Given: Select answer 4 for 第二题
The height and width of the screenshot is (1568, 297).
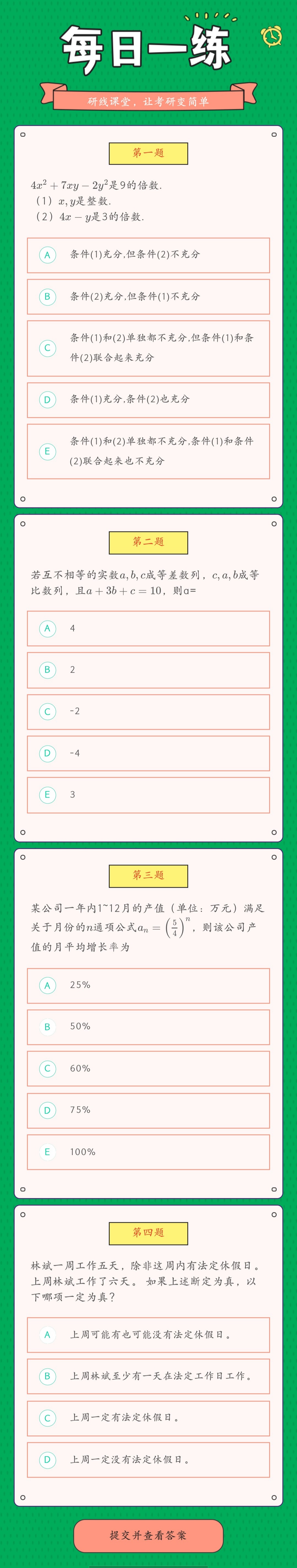Looking at the screenshot, I should coord(148,628).
